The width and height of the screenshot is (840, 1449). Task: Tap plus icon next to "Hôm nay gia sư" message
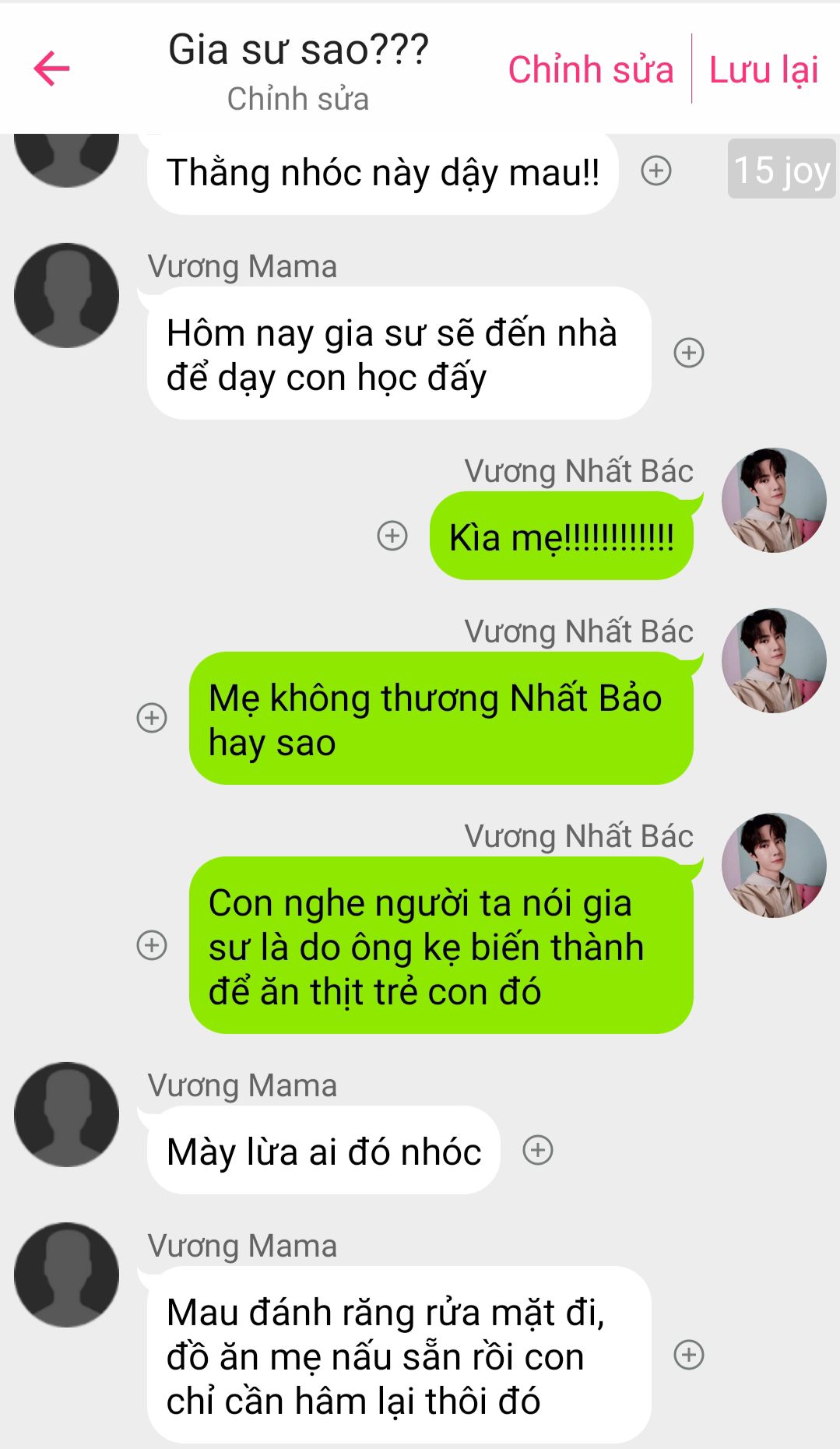688,353
